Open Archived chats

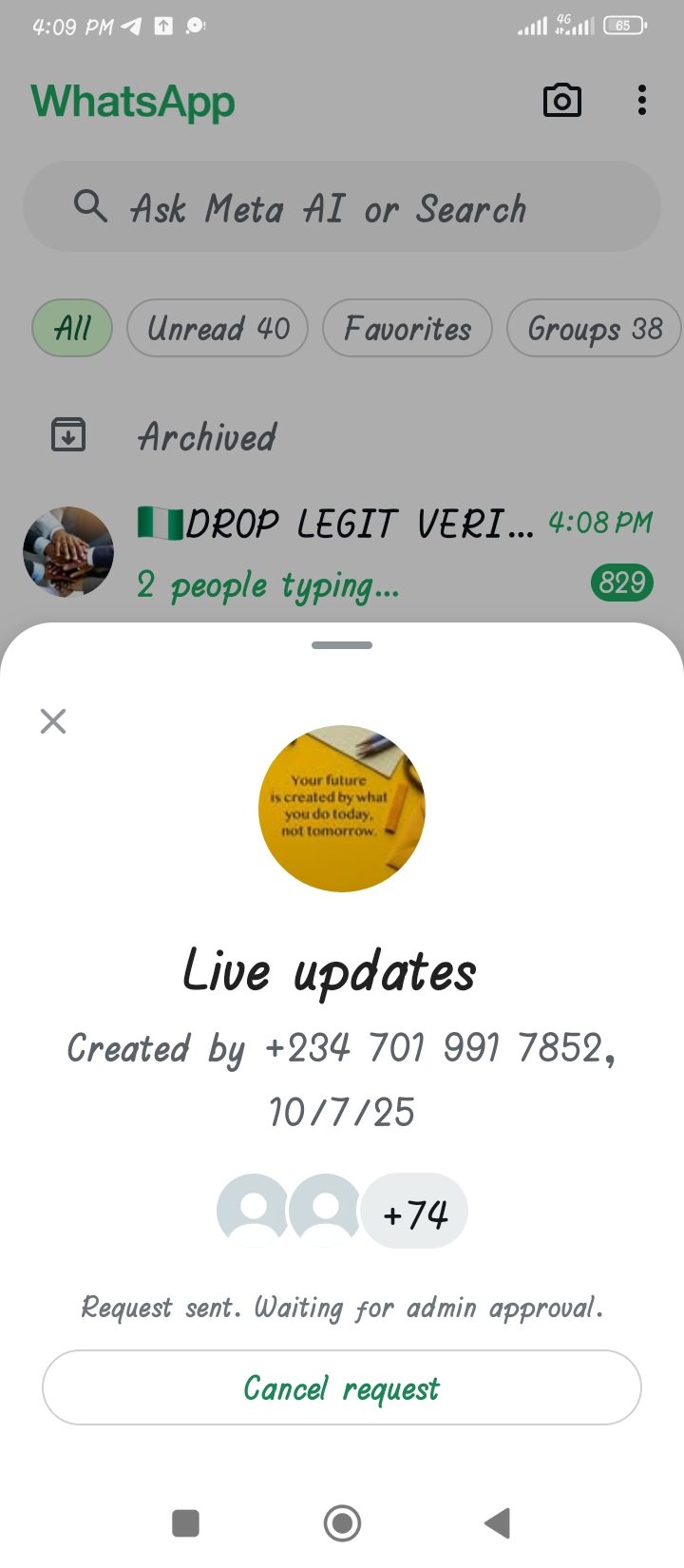coord(207,437)
